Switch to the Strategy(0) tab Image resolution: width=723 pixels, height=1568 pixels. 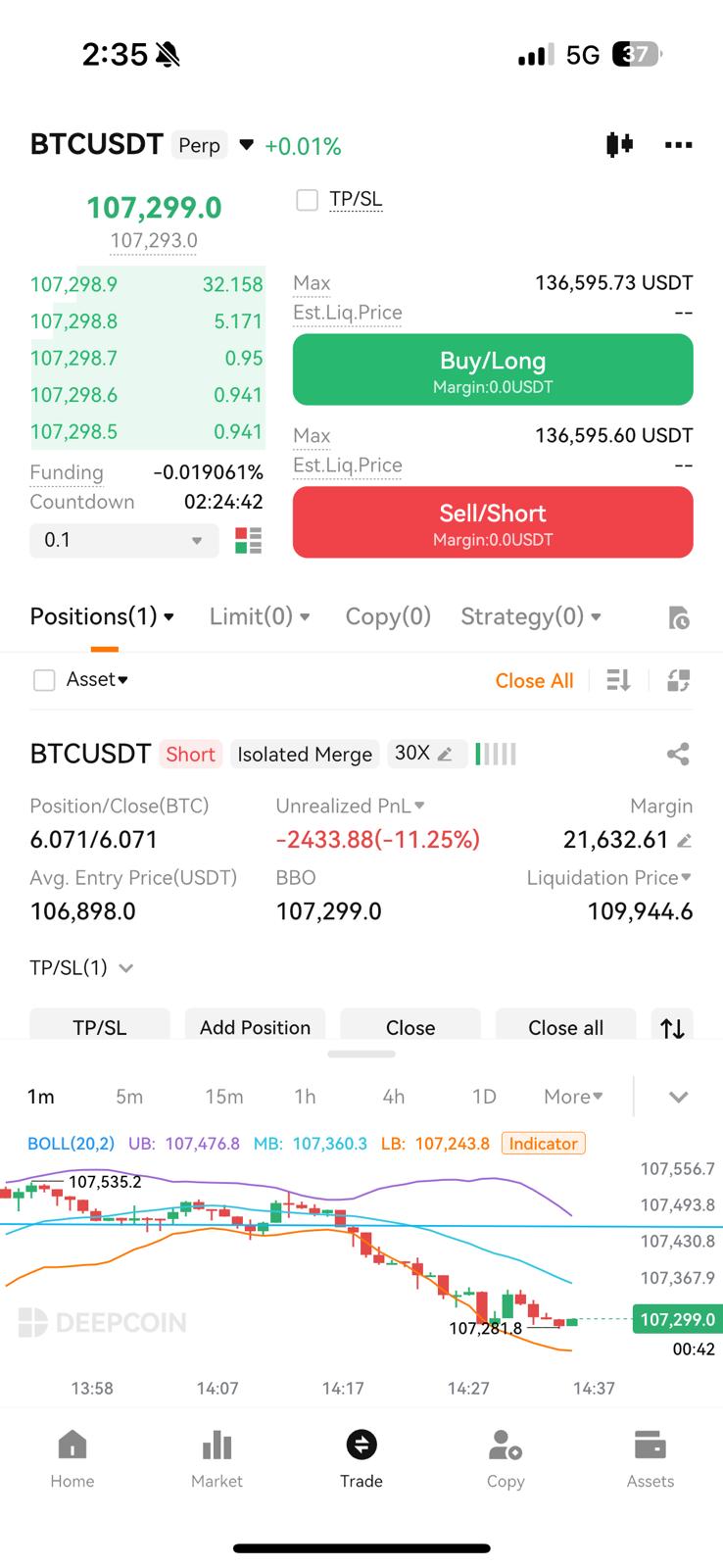point(531,616)
